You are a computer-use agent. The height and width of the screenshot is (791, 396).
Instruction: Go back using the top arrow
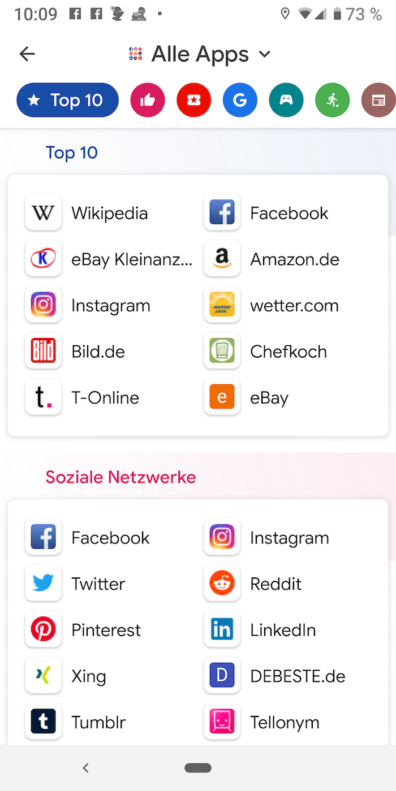tap(27, 54)
